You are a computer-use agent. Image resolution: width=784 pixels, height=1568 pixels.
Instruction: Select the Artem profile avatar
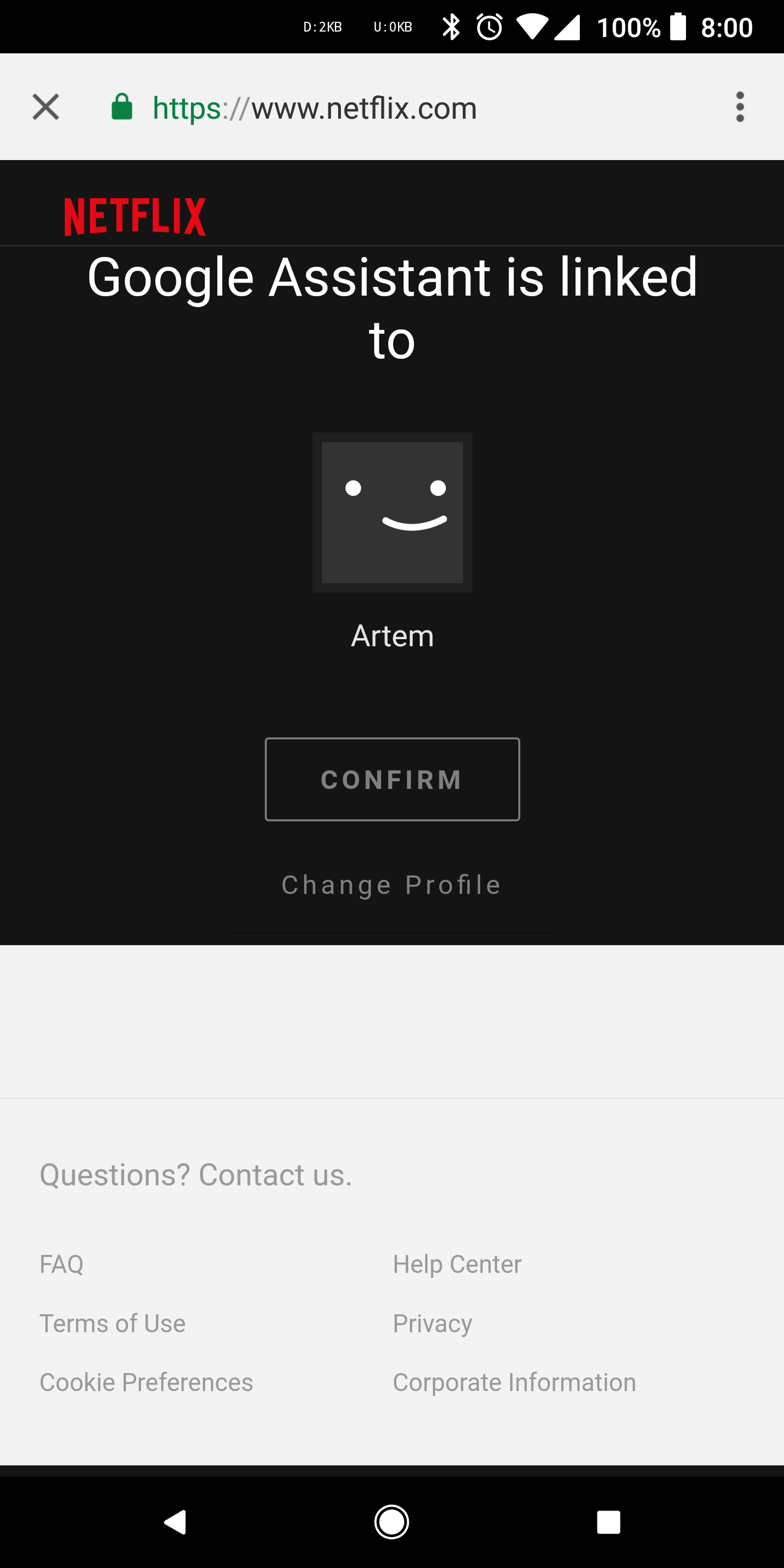click(x=391, y=512)
